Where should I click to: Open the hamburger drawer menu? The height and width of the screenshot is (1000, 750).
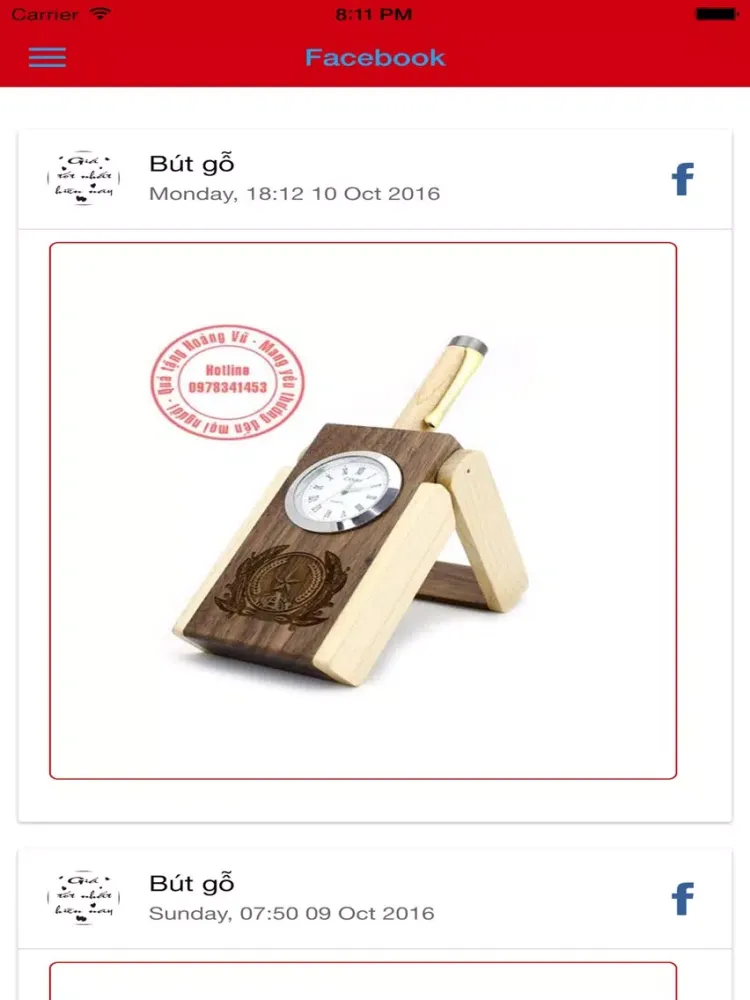(x=47, y=57)
